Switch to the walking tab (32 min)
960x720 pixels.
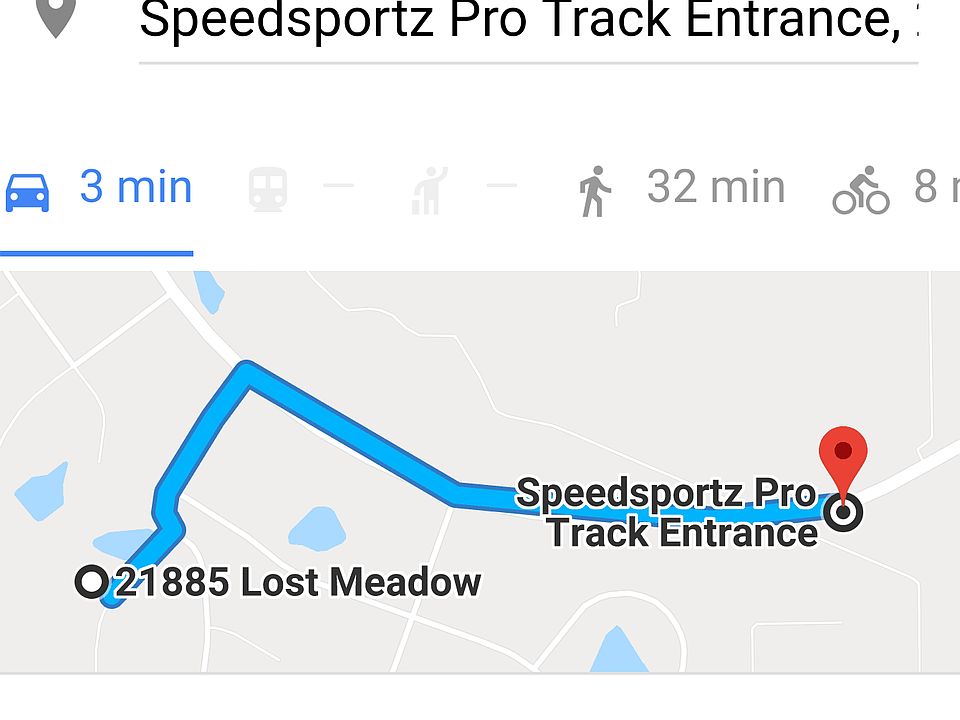click(682, 189)
